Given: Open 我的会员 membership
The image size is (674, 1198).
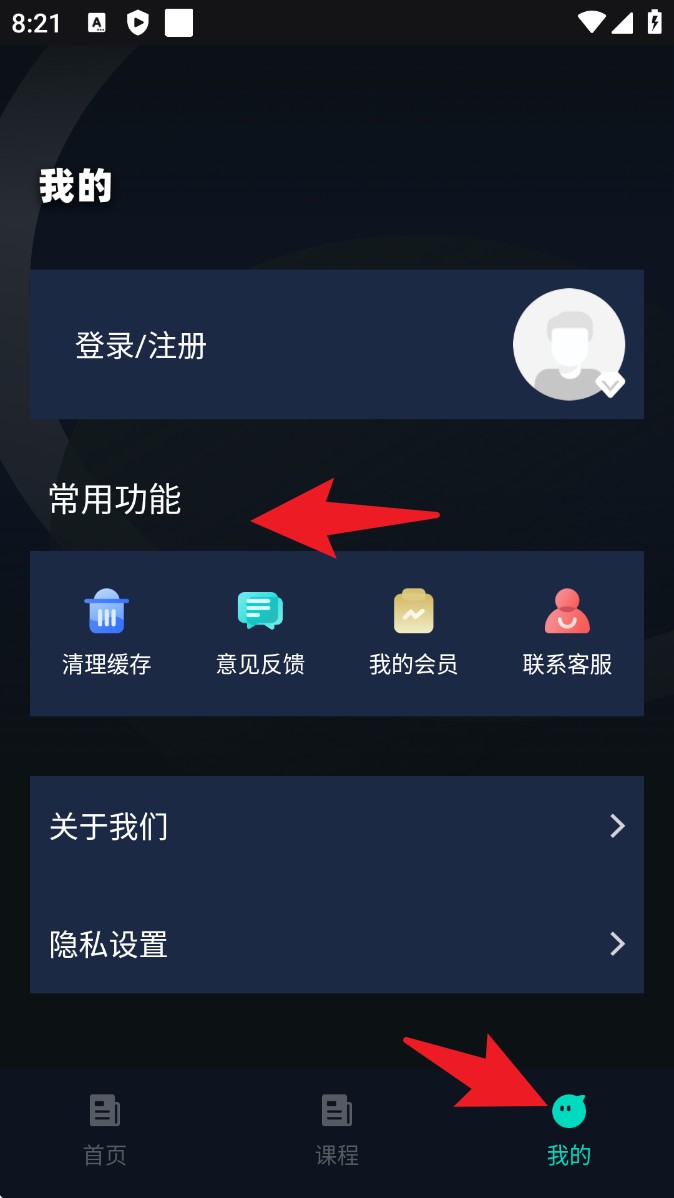Looking at the screenshot, I should [x=413, y=633].
